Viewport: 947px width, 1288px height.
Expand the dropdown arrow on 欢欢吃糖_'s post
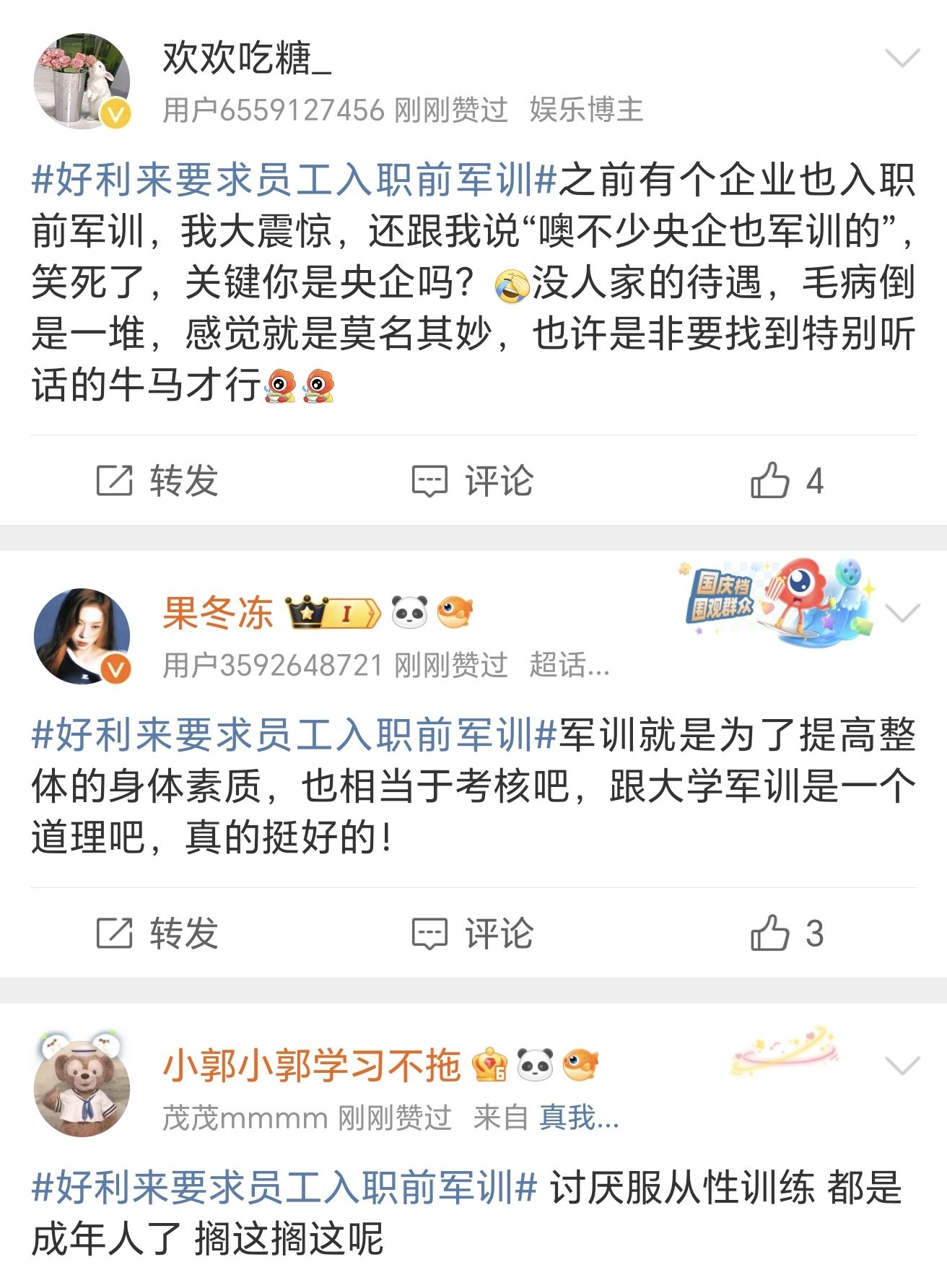(902, 58)
